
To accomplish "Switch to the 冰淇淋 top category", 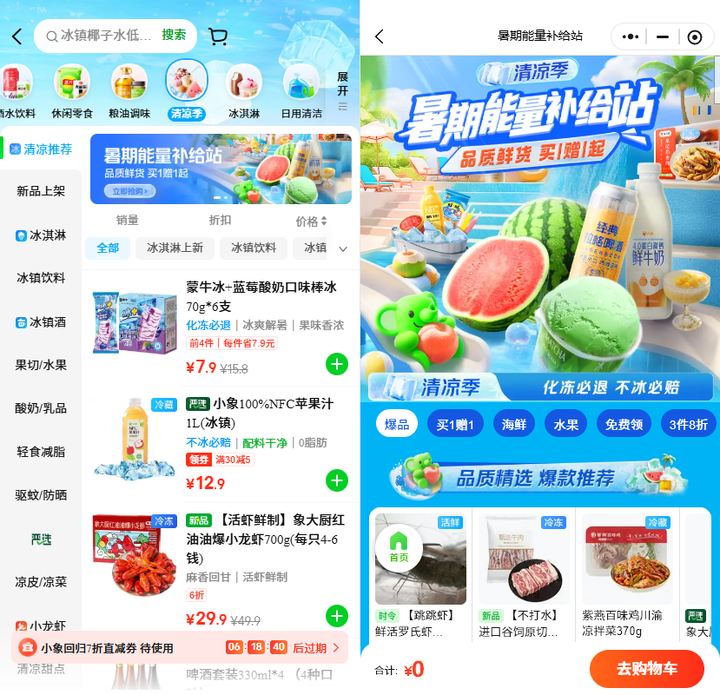I will tap(244, 91).
